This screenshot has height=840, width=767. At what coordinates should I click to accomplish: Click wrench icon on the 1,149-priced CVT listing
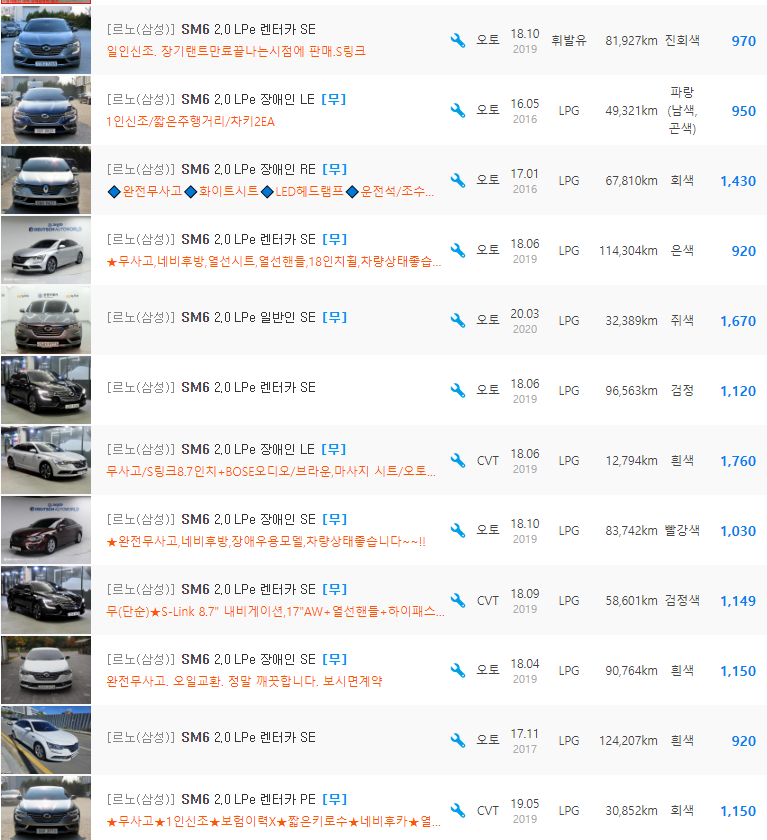click(458, 600)
